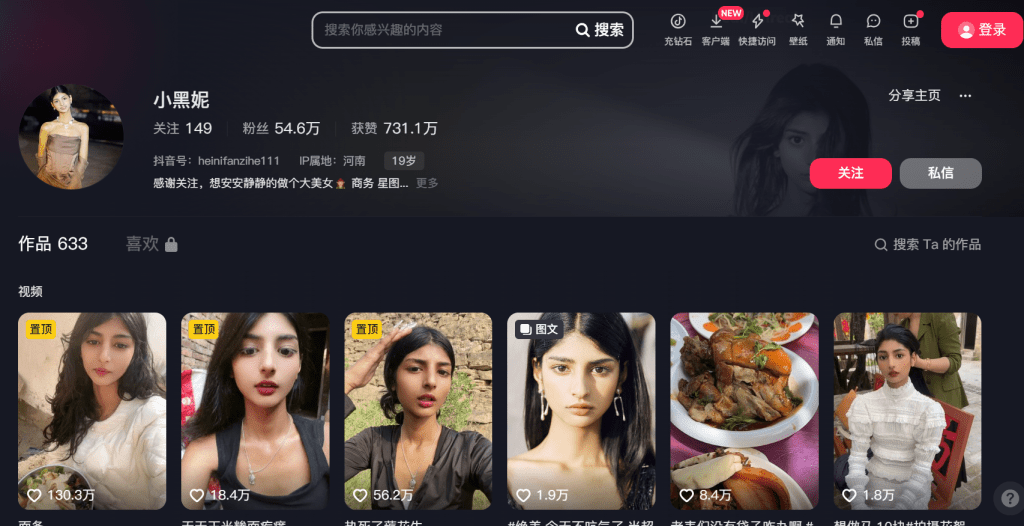Open 壁纸 wallpaper section
The width and height of the screenshot is (1024, 526).
click(797, 28)
